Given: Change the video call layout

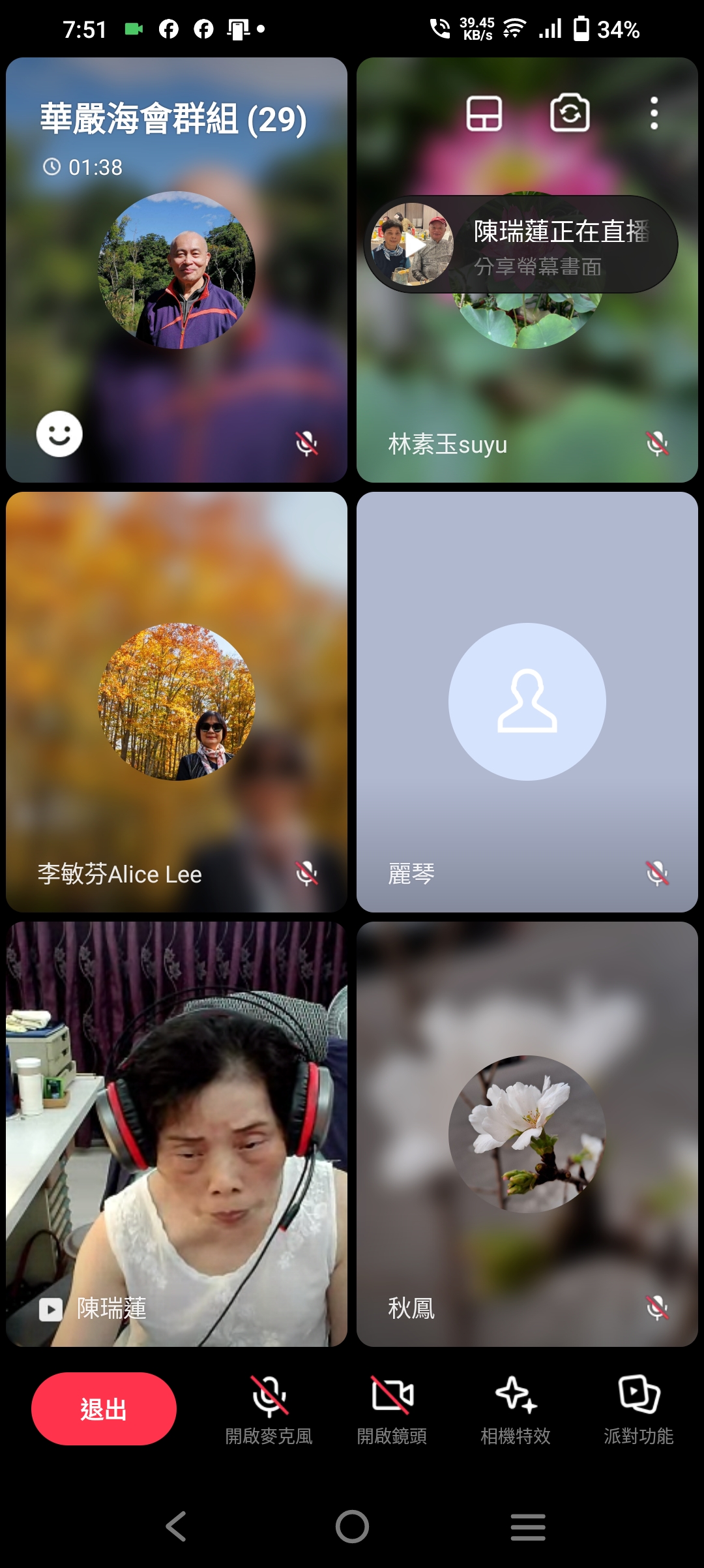Looking at the screenshot, I should [x=484, y=113].
